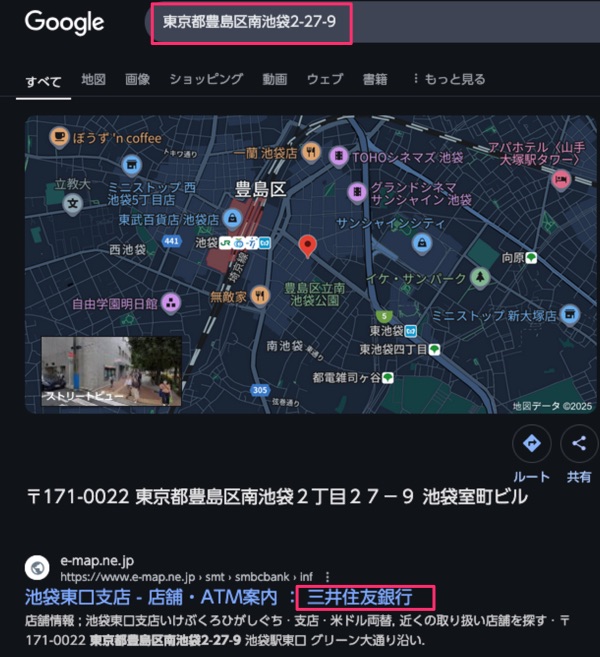Screen dimensions: 600x657
Task: Open the ウェブ tab
Action: coord(325,79)
